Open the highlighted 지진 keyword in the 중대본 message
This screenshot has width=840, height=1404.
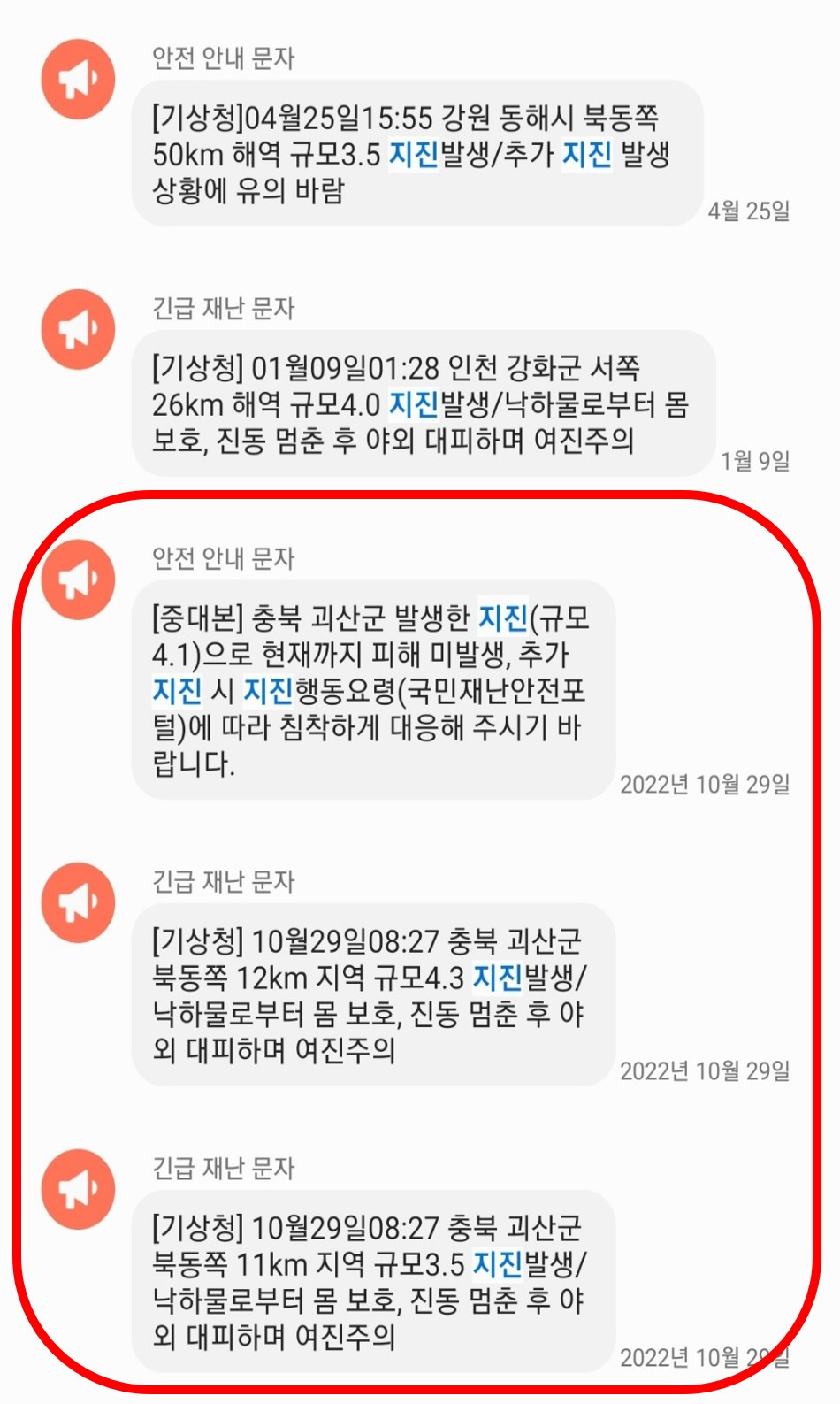coord(500,619)
